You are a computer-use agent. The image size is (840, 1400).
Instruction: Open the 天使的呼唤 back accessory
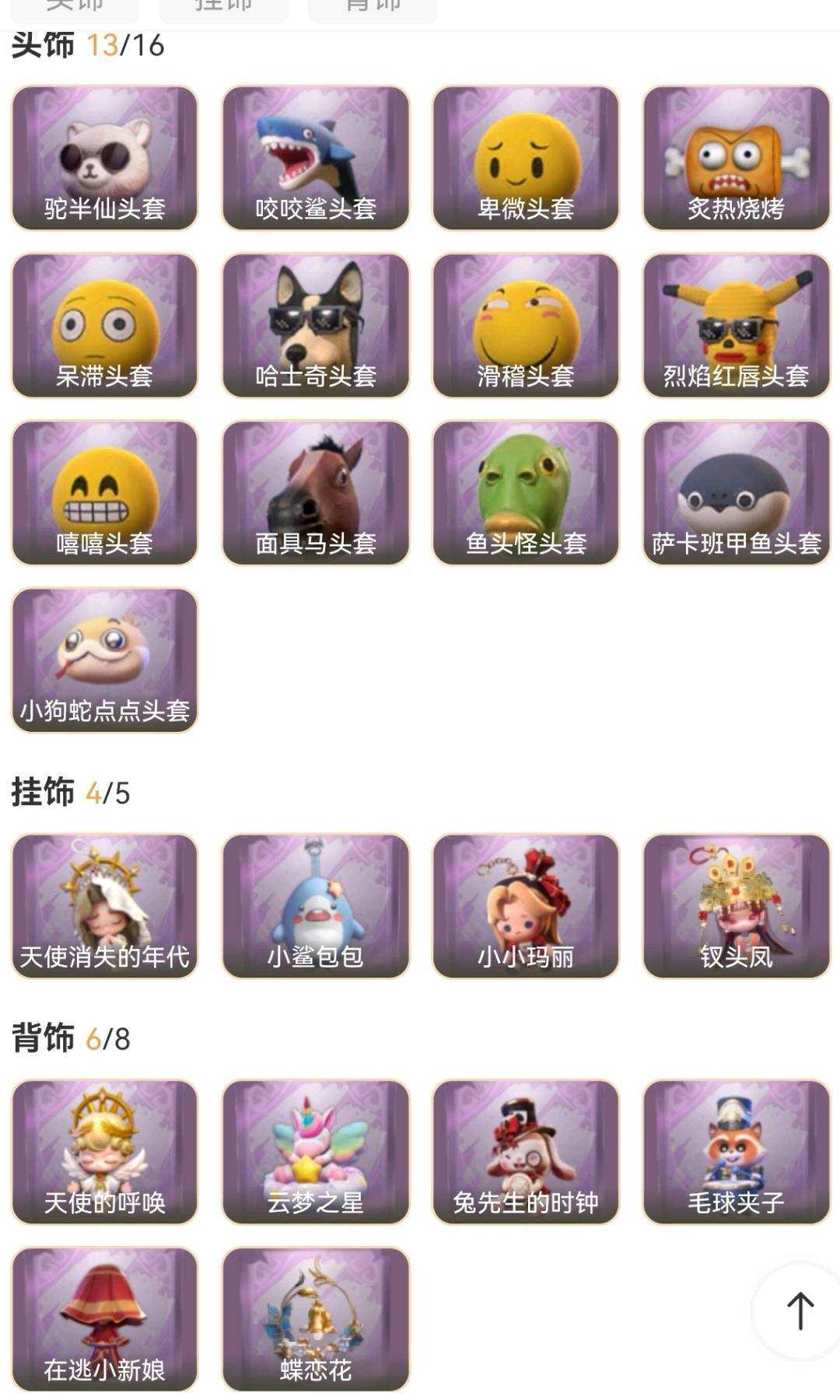pyautogui.click(x=105, y=1151)
